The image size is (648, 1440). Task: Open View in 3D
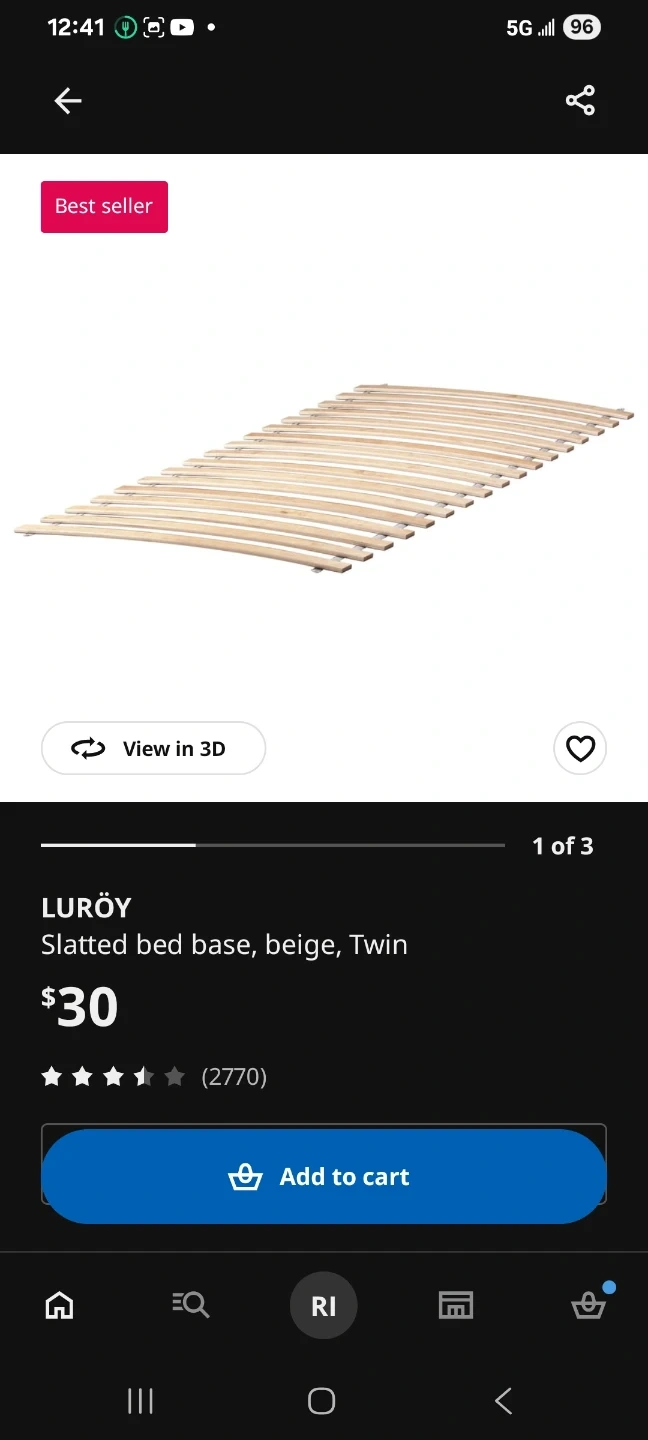(153, 748)
